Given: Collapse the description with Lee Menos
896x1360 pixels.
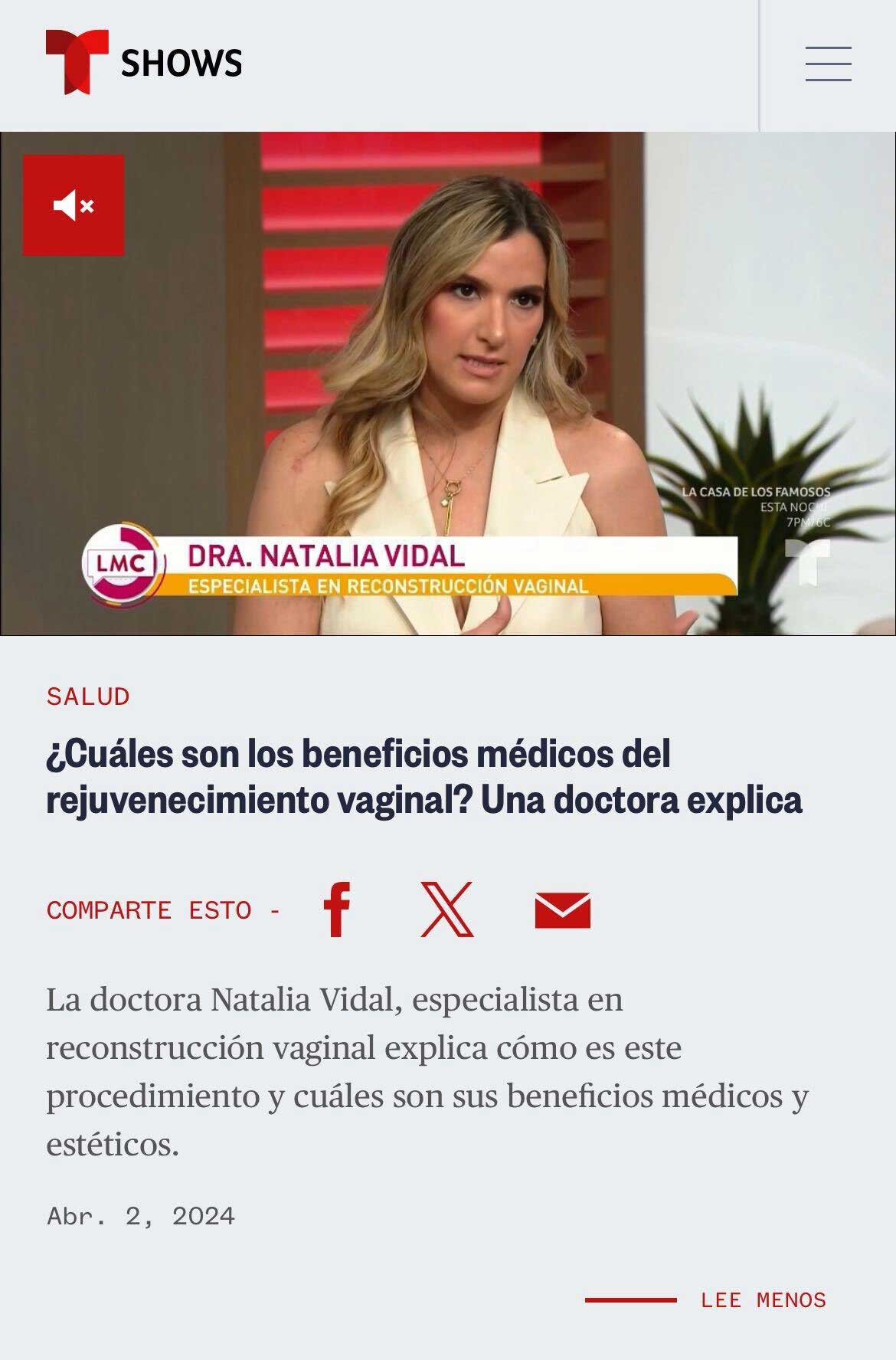Looking at the screenshot, I should [763, 1300].
